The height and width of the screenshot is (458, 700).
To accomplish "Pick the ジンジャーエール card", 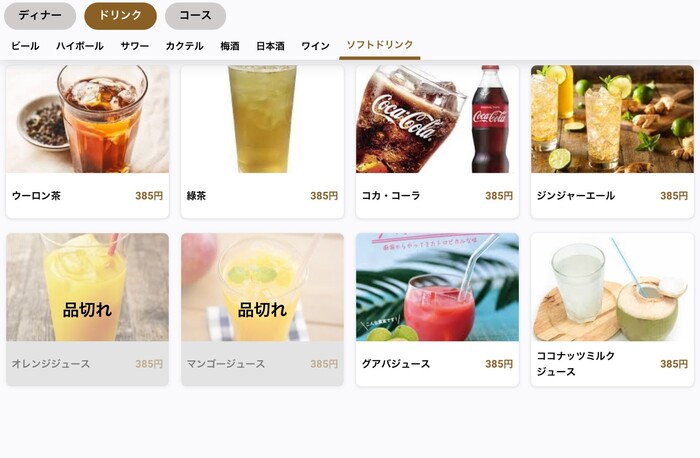I will [612, 140].
